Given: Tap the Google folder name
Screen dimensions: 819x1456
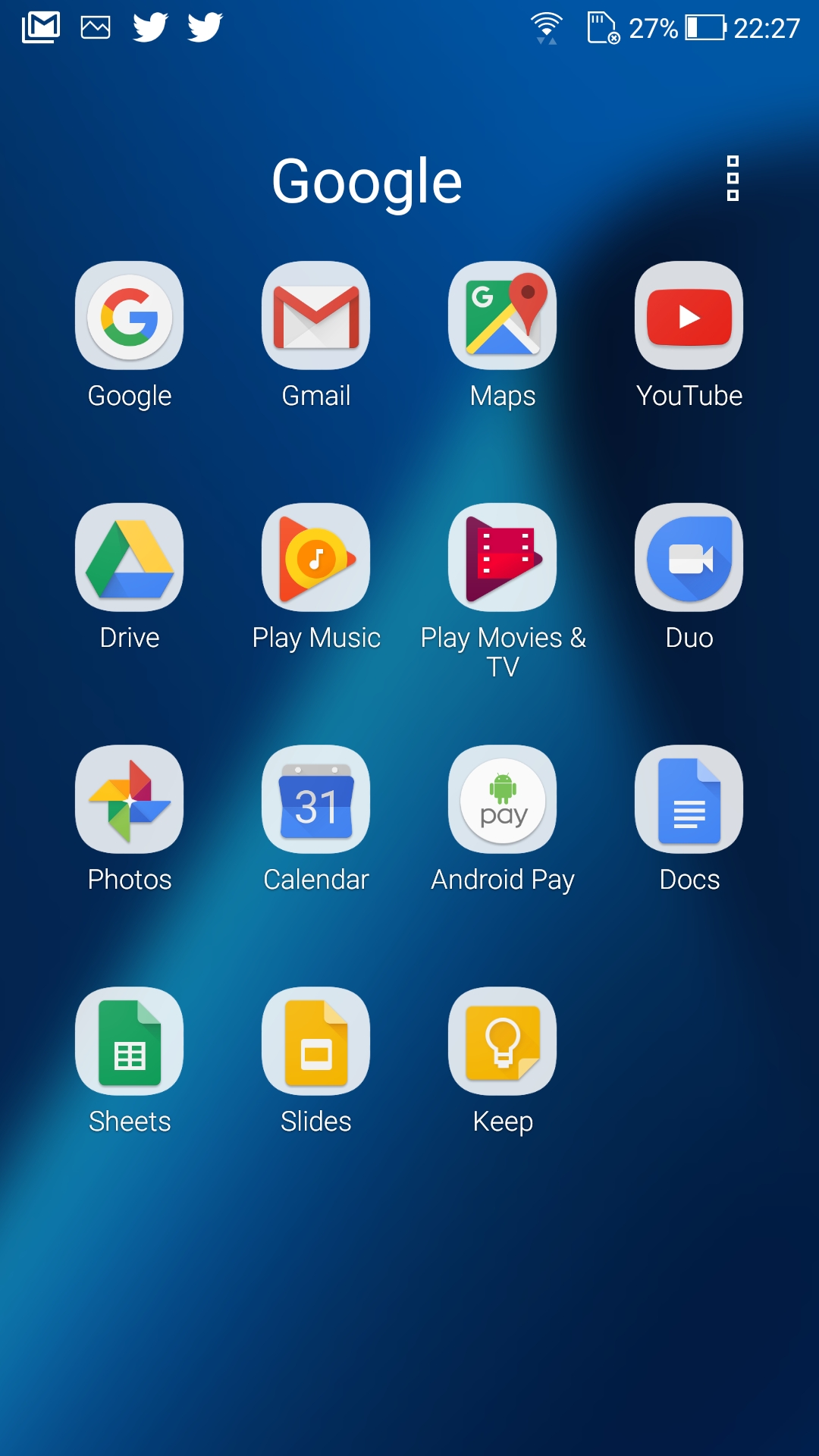Looking at the screenshot, I should 367,183.
